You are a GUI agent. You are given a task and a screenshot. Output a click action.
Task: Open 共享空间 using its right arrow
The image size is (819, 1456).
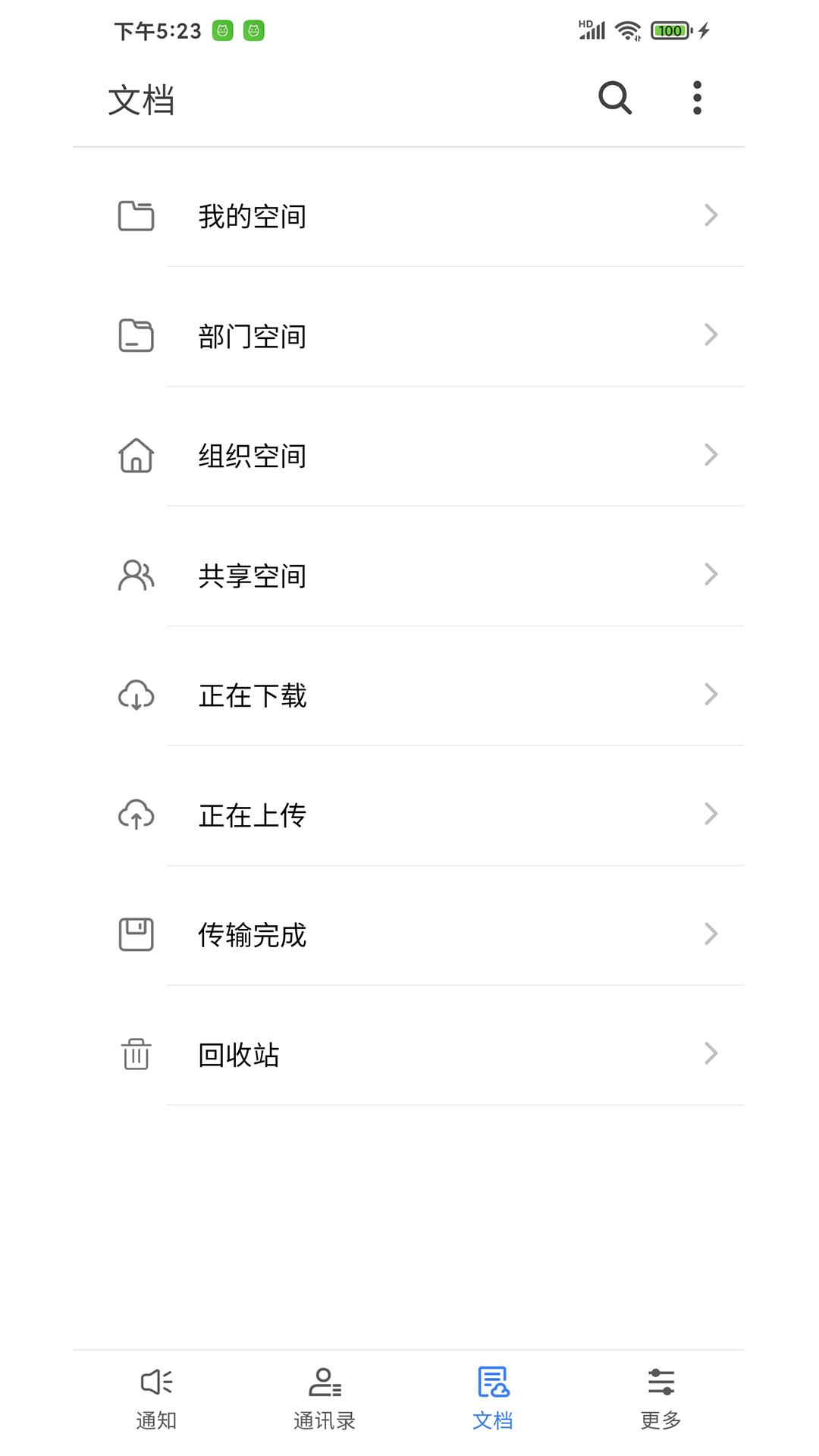pyautogui.click(x=711, y=575)
